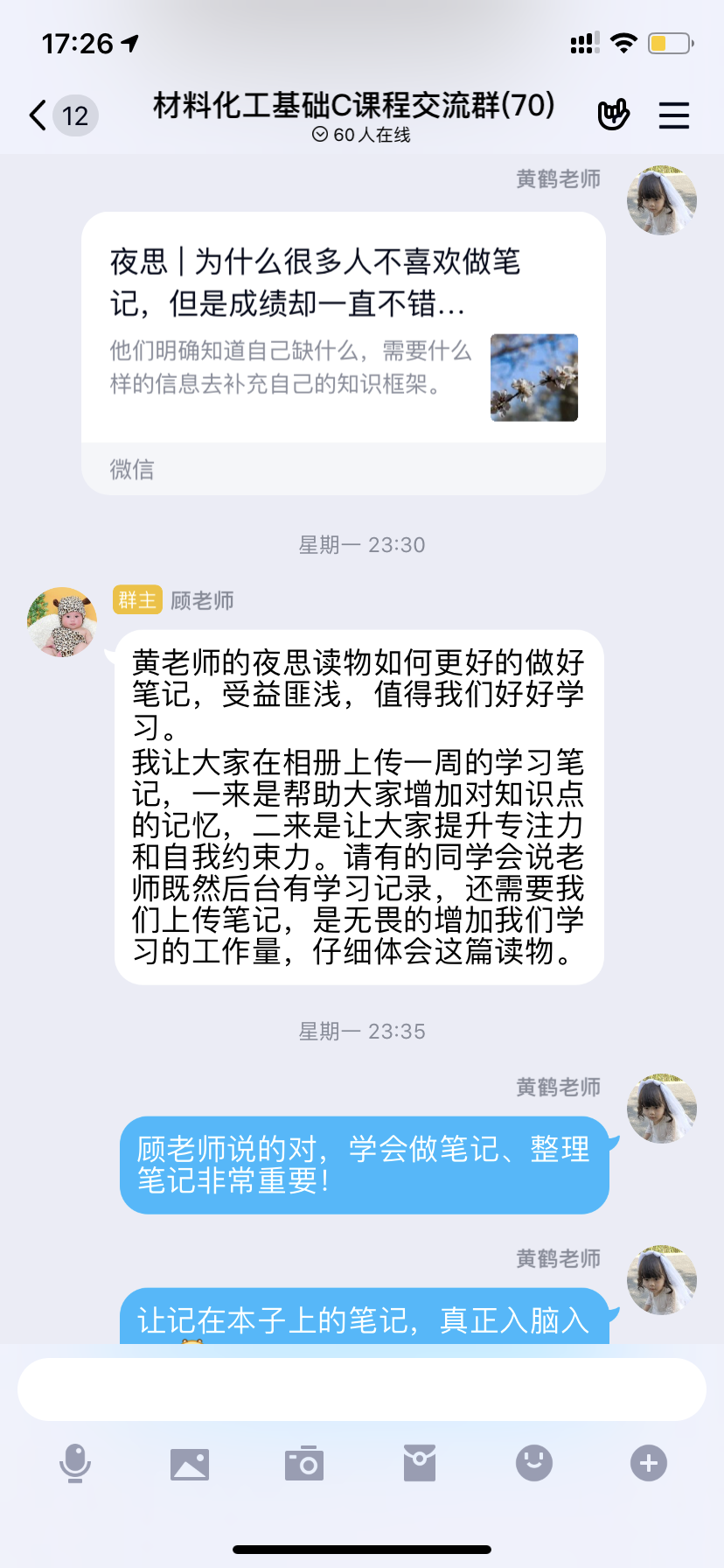The image size is (724, 1568).
Task: Go back to the message list
Action: click(38, 115)
